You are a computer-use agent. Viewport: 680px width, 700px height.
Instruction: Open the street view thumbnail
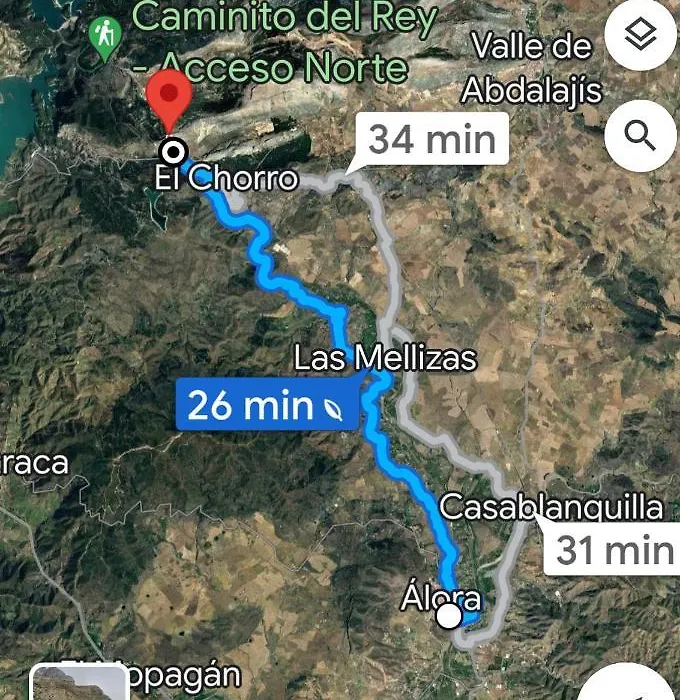(x=78, y=683)
